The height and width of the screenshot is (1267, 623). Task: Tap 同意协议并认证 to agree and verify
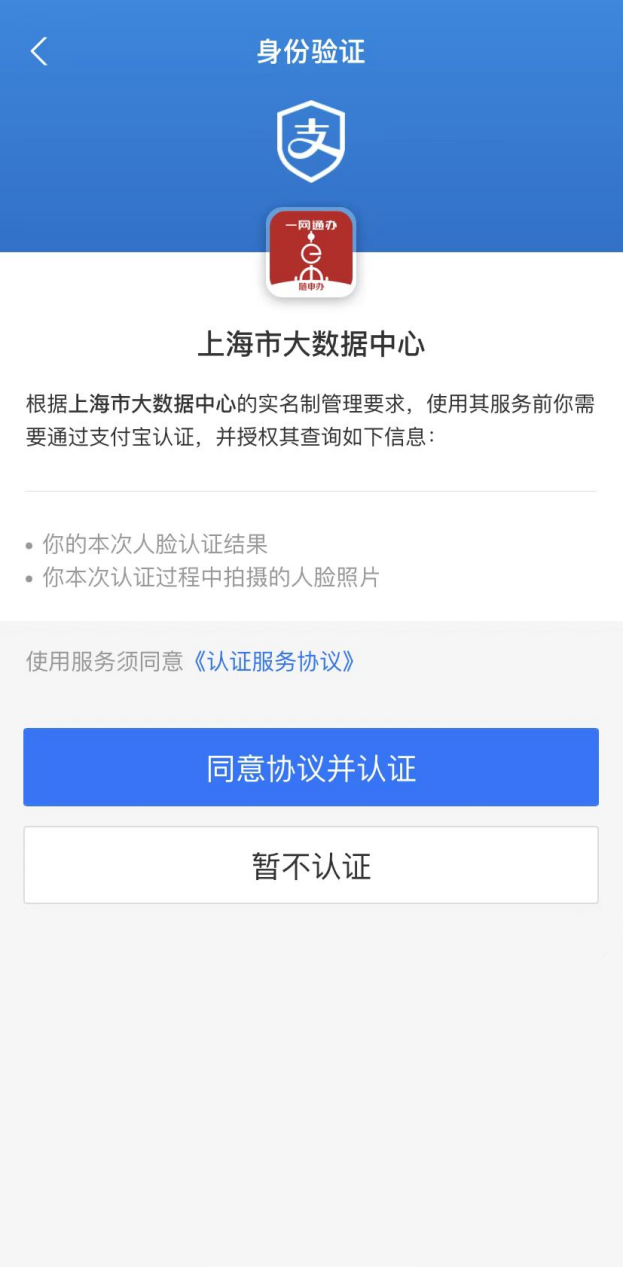tap(311, 767)
